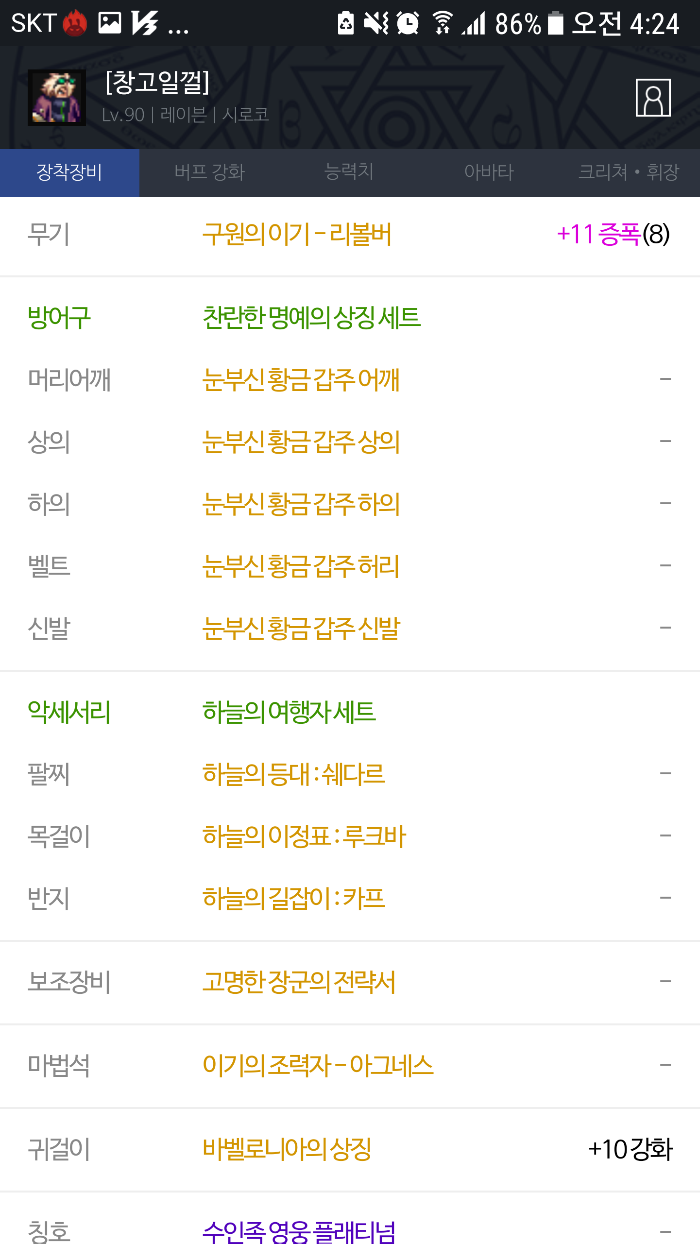
Task: Open 눈부신 황금 갑주 신발 item
Action: pyautogui.click(x=301, y=629)
